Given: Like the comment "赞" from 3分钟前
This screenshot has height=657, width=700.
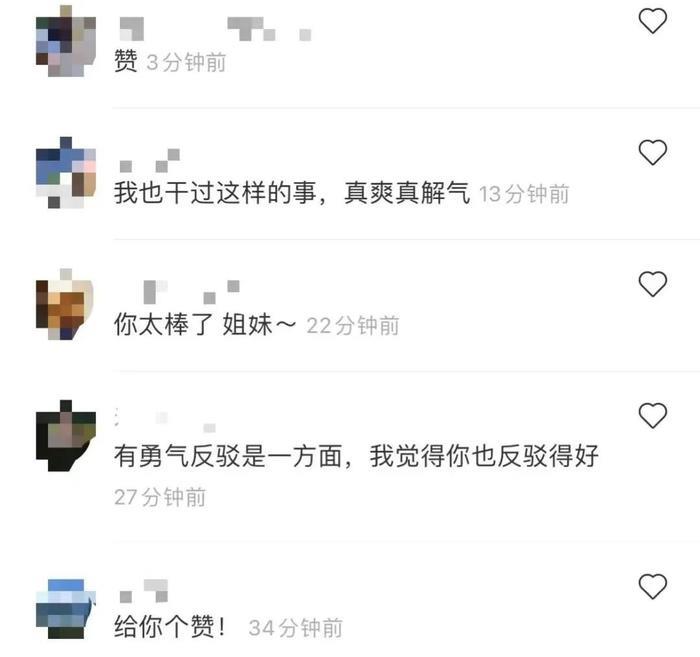Looking at the screenshot, I should [x=652, y=20].
